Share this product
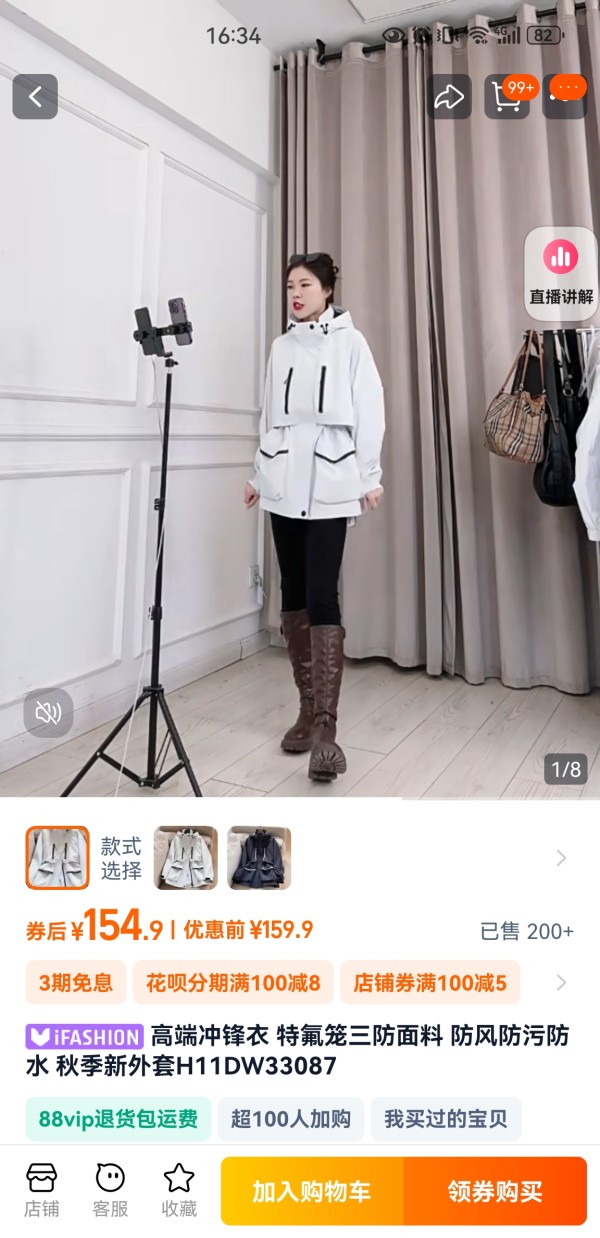This screenshot has height=1238, width=600. click(x=449, y=97)
